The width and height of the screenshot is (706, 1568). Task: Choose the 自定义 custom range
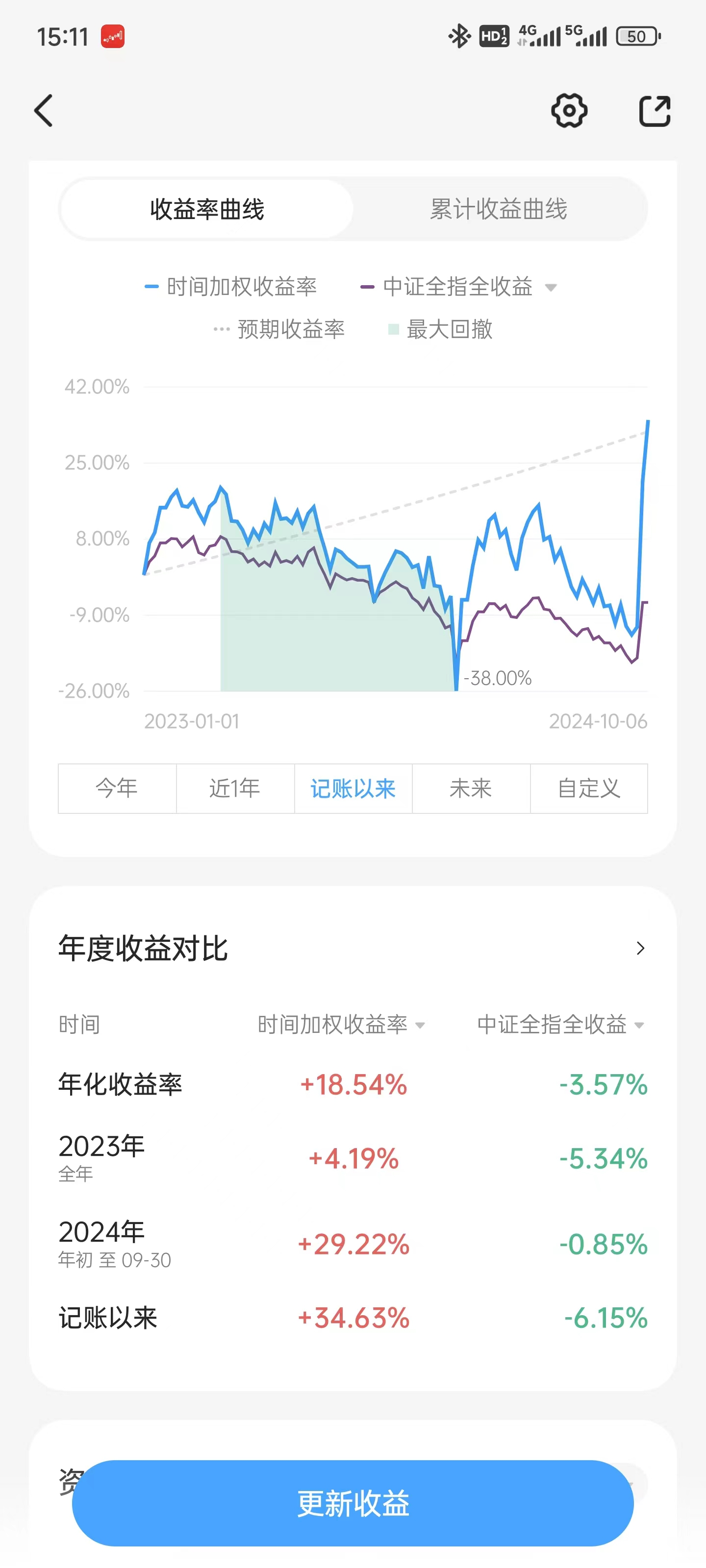tap(588, 788)
